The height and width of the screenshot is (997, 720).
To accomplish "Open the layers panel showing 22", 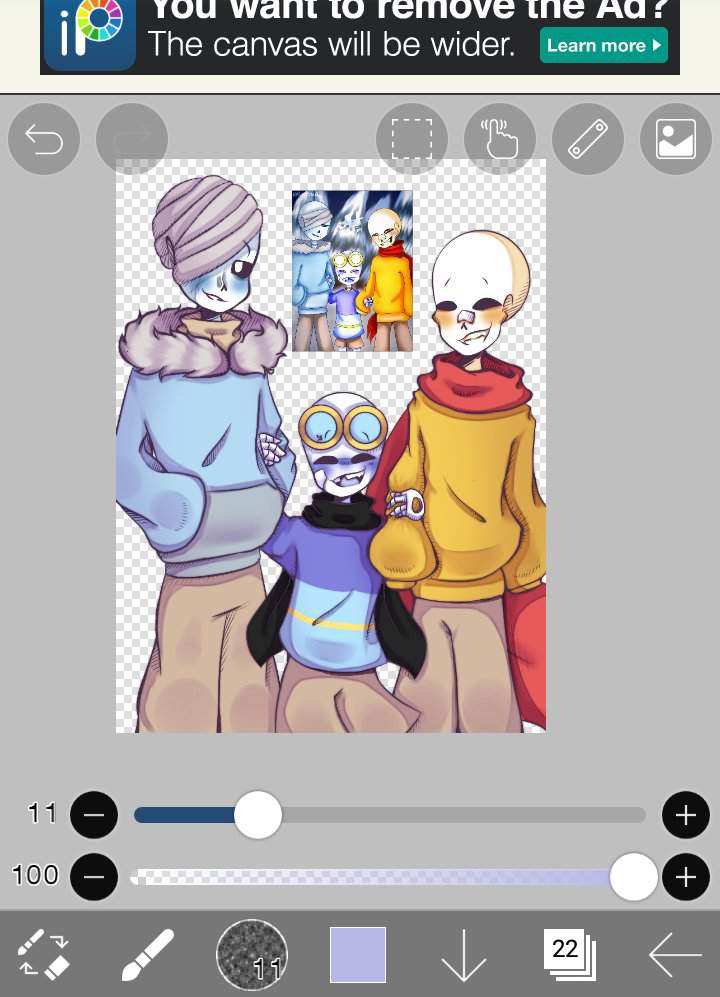I will coord(568,953).
